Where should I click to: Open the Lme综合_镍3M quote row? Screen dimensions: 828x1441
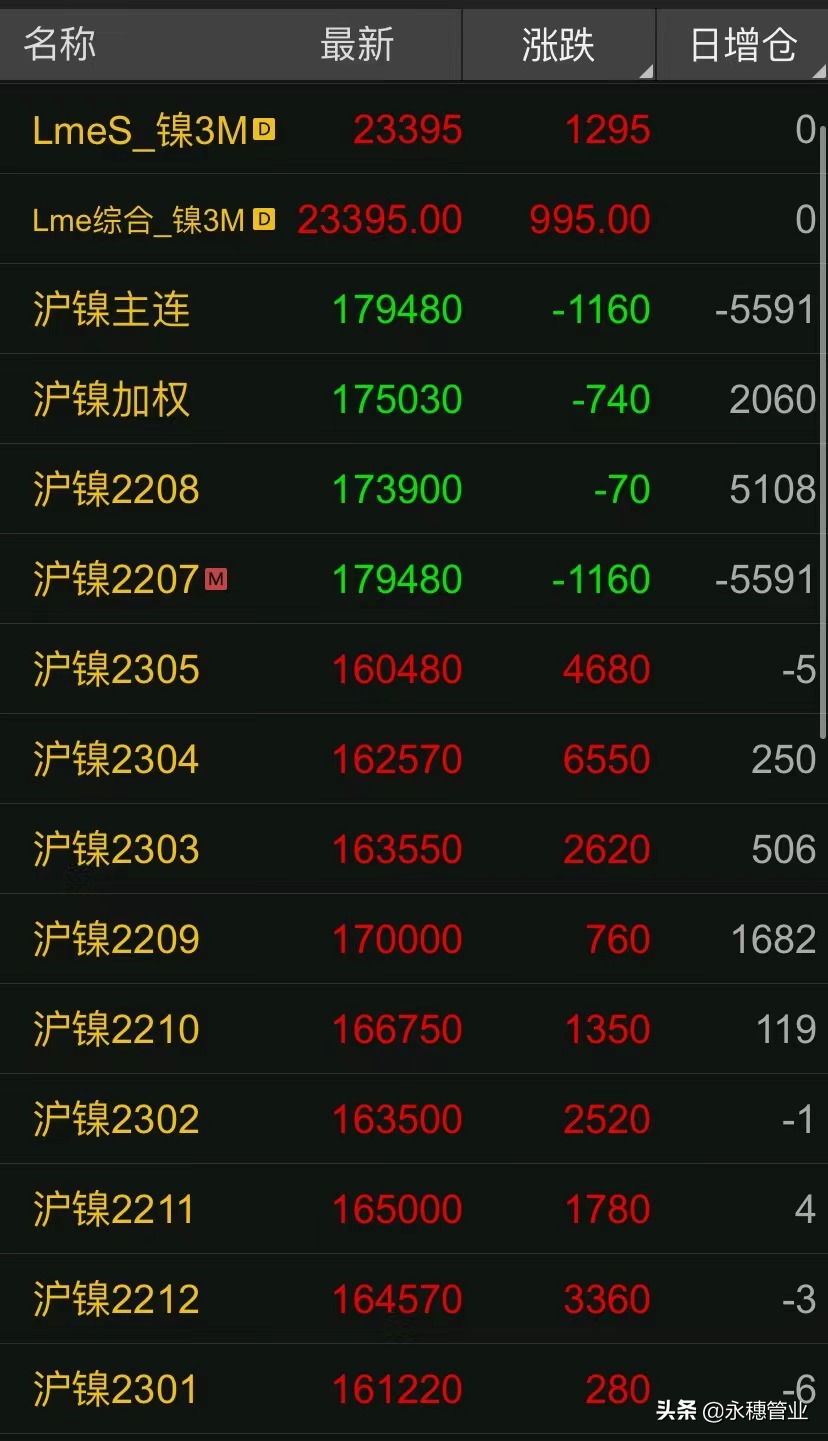coord(414,219)
